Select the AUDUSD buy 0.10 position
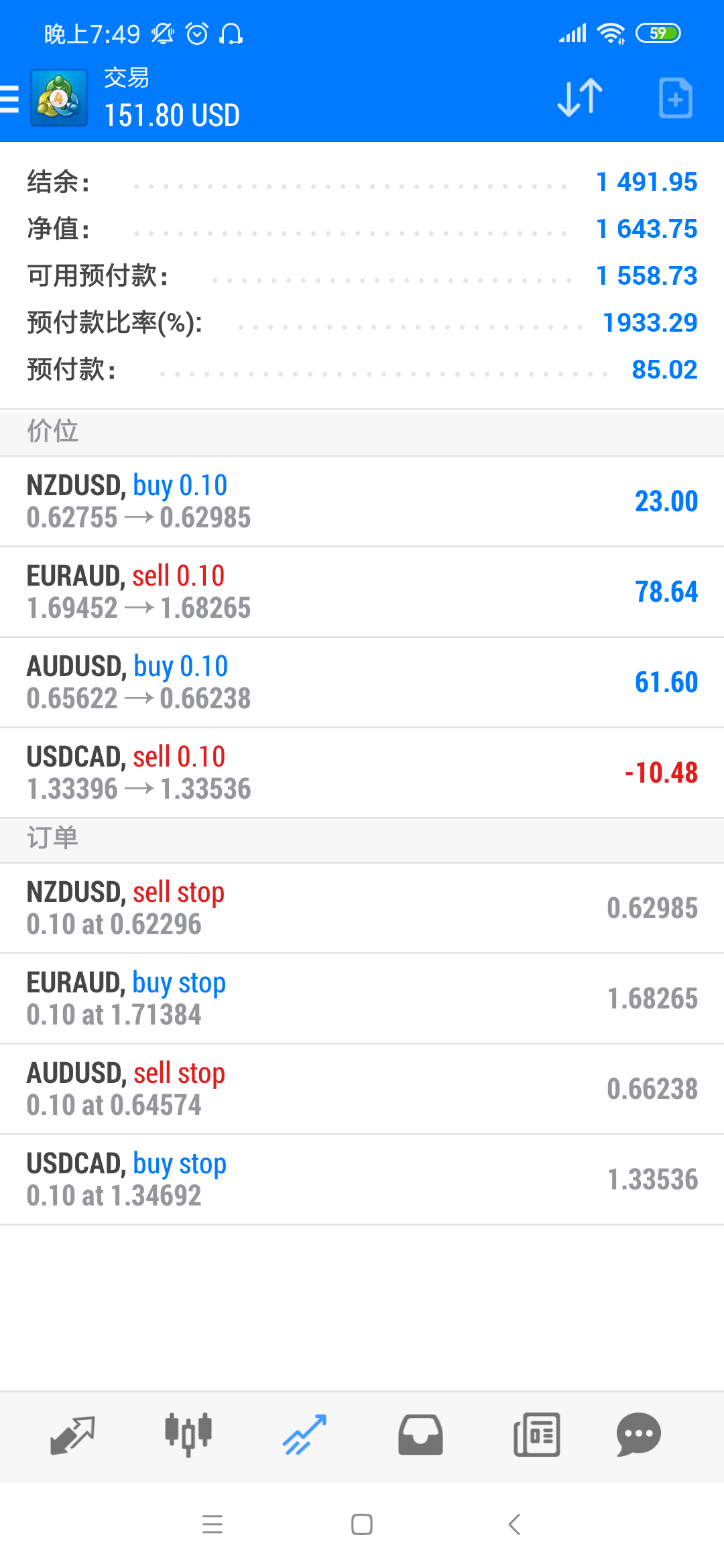Image resolution: width=724 pixels, height=1568 pixels. click(362, 682)
